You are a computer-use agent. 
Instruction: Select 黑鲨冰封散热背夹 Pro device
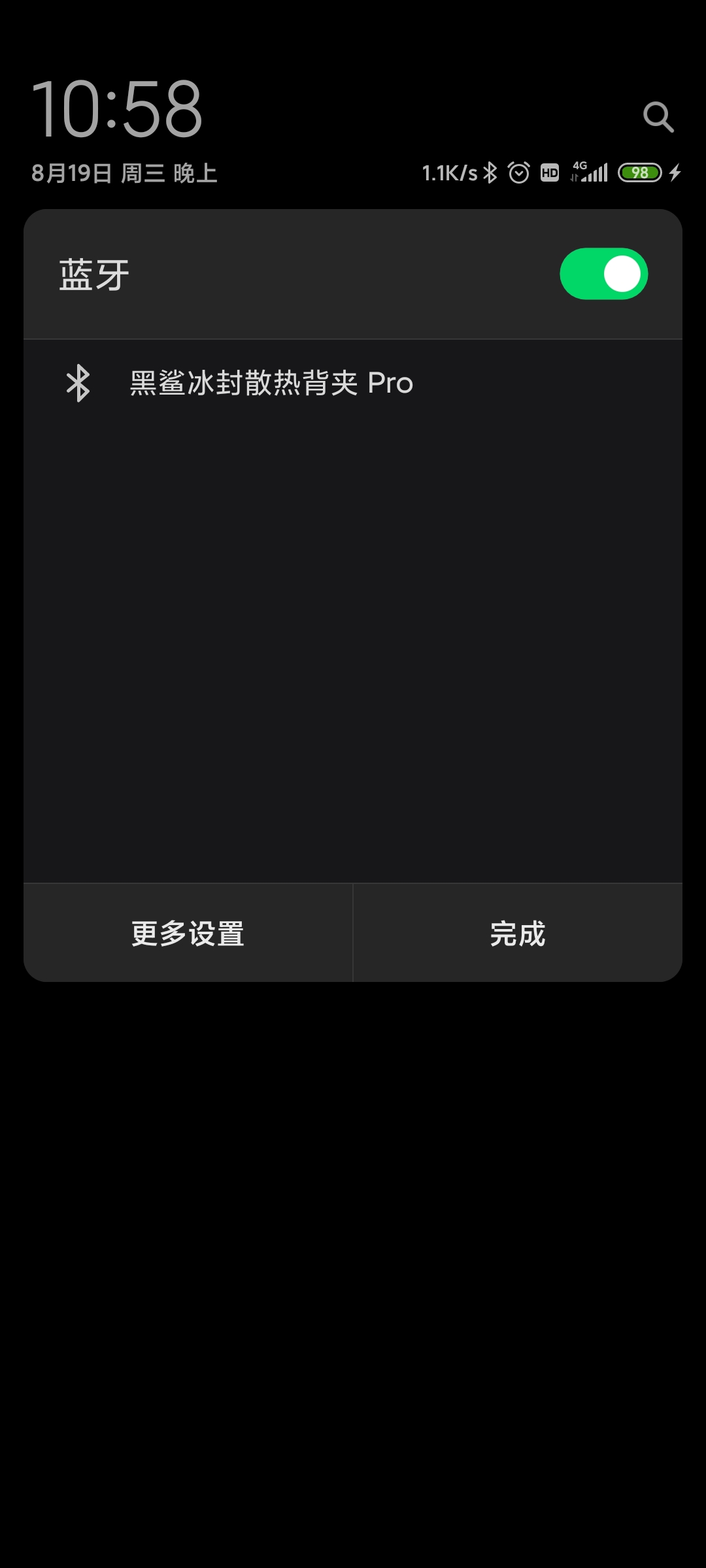tap(353, 383)
